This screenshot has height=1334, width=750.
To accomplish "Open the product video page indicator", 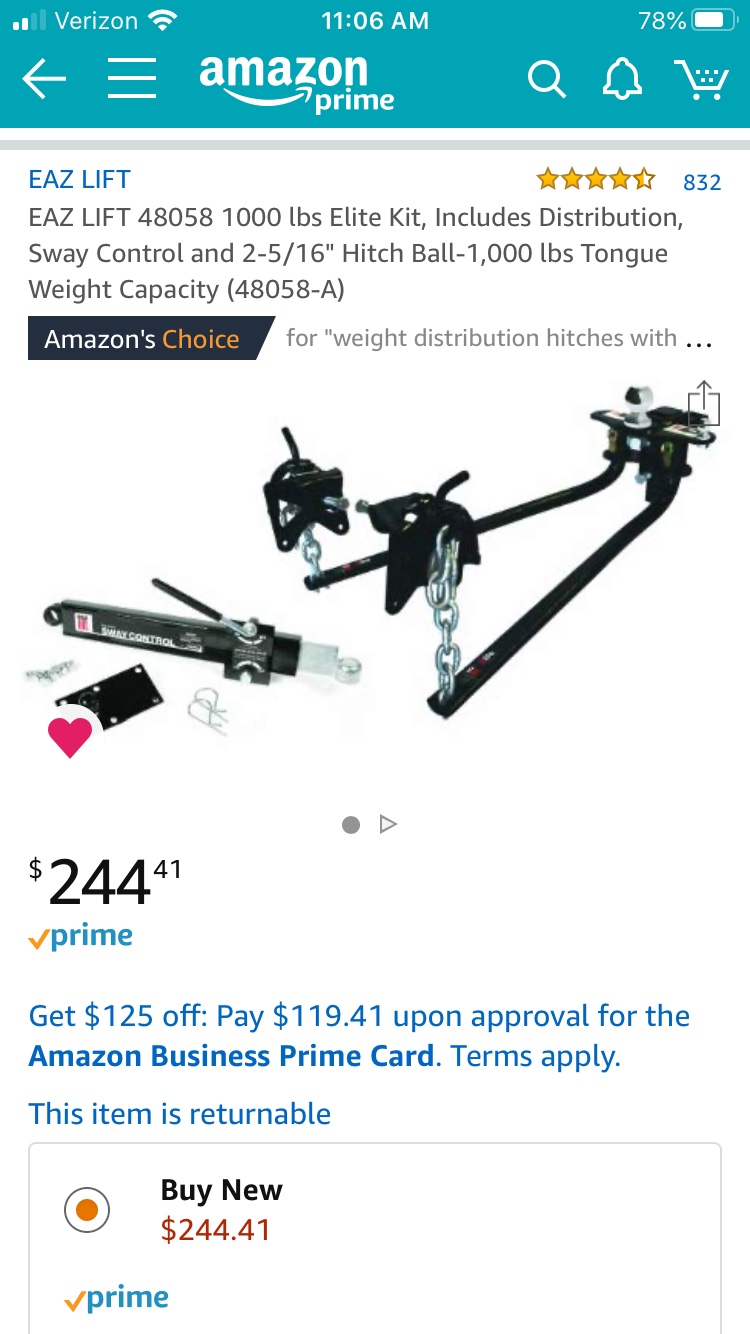I will coord(389,825).
